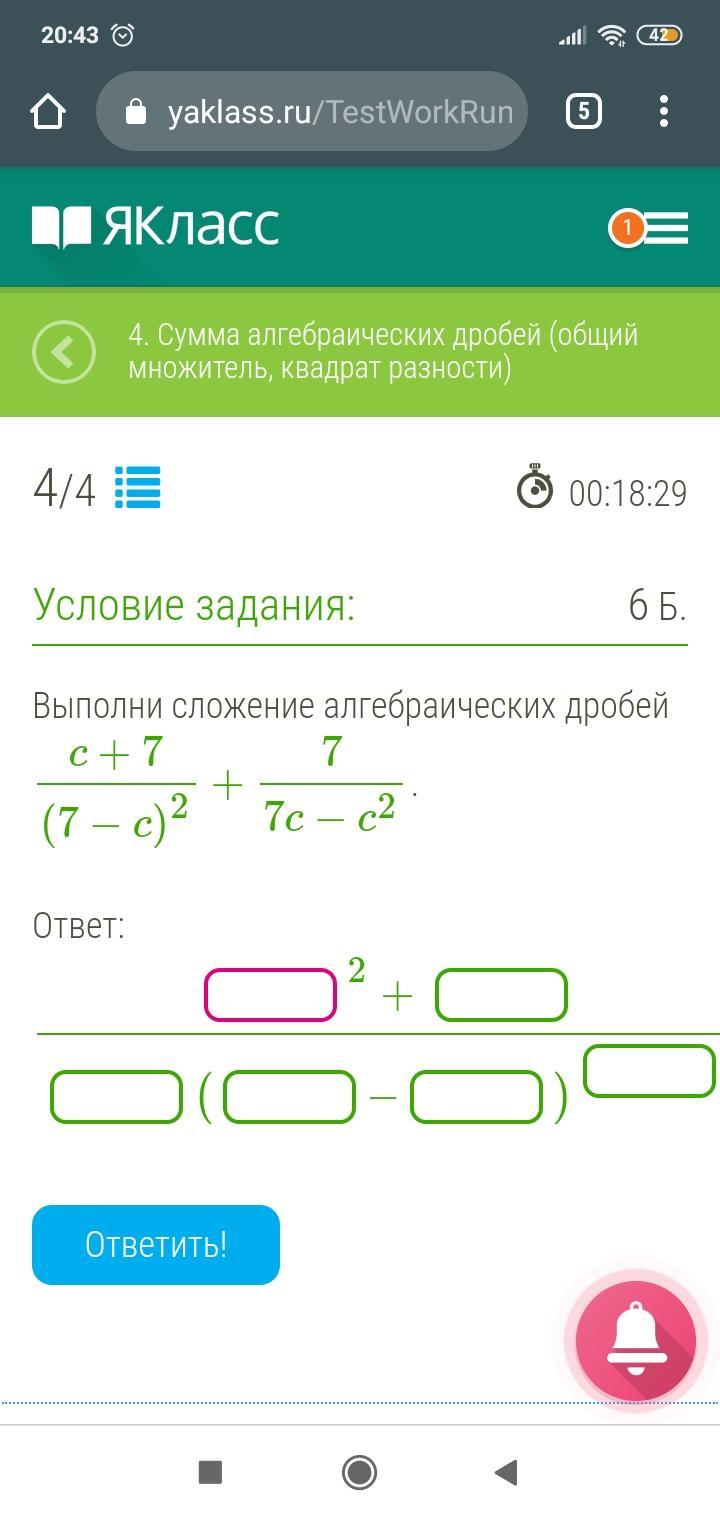This screenshot has height=1520, width=720.
Task: Select the exponent field after the closing bracket
Action: pos(649,1071)
